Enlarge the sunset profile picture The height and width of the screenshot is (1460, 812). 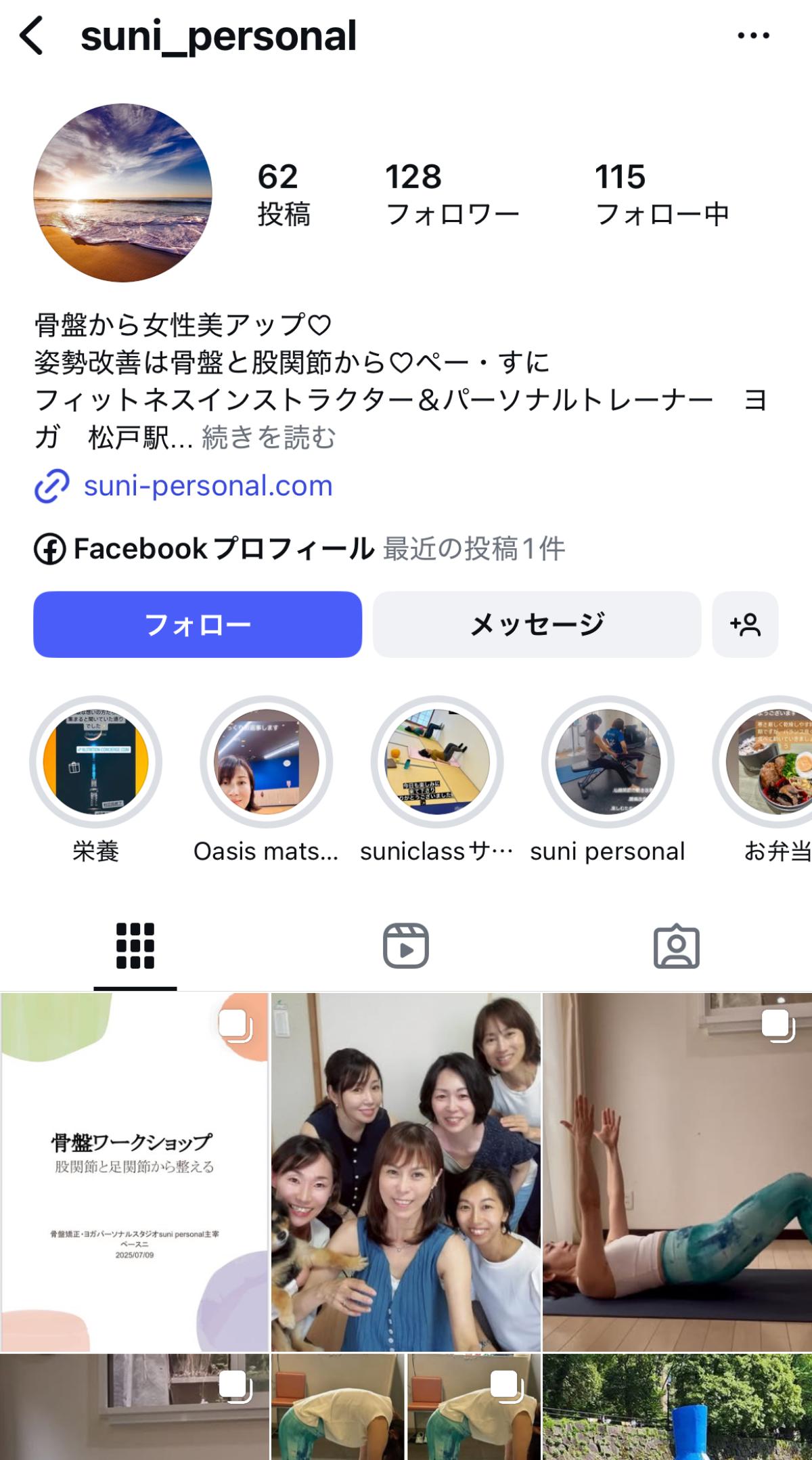tap(122, 193)
